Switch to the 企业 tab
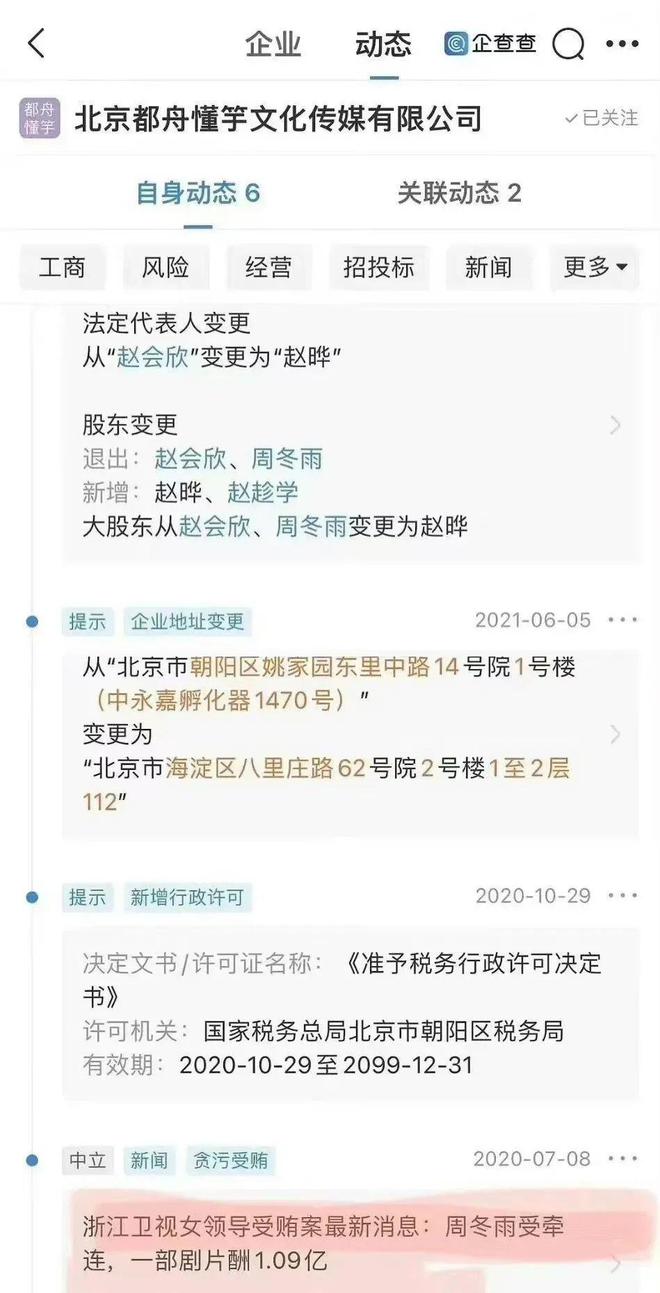The width and height of the screenshot is (660, 1293). pyautogui.click(x=273, y=45)
